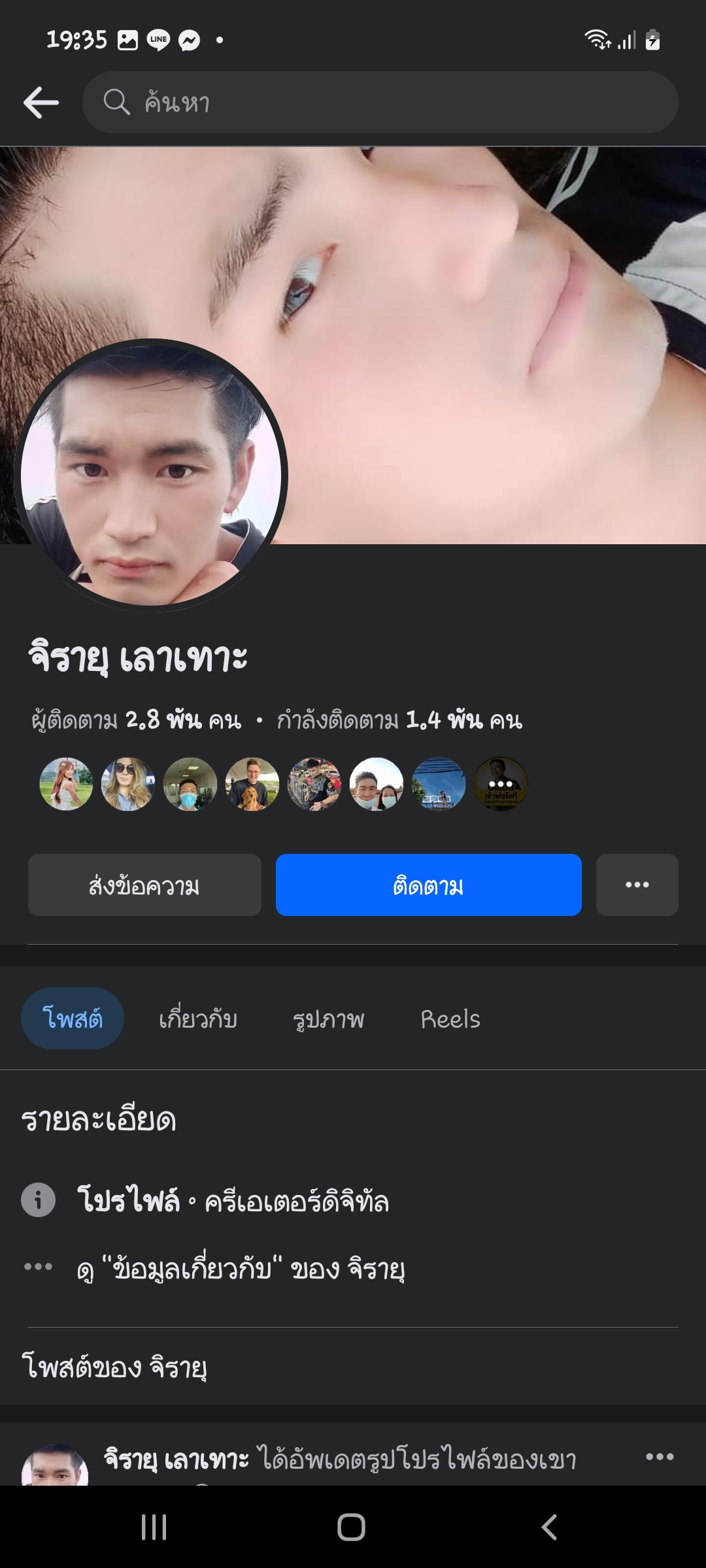
Task: Follow this profile with ติดตาม button
Action: coord(428,885)
